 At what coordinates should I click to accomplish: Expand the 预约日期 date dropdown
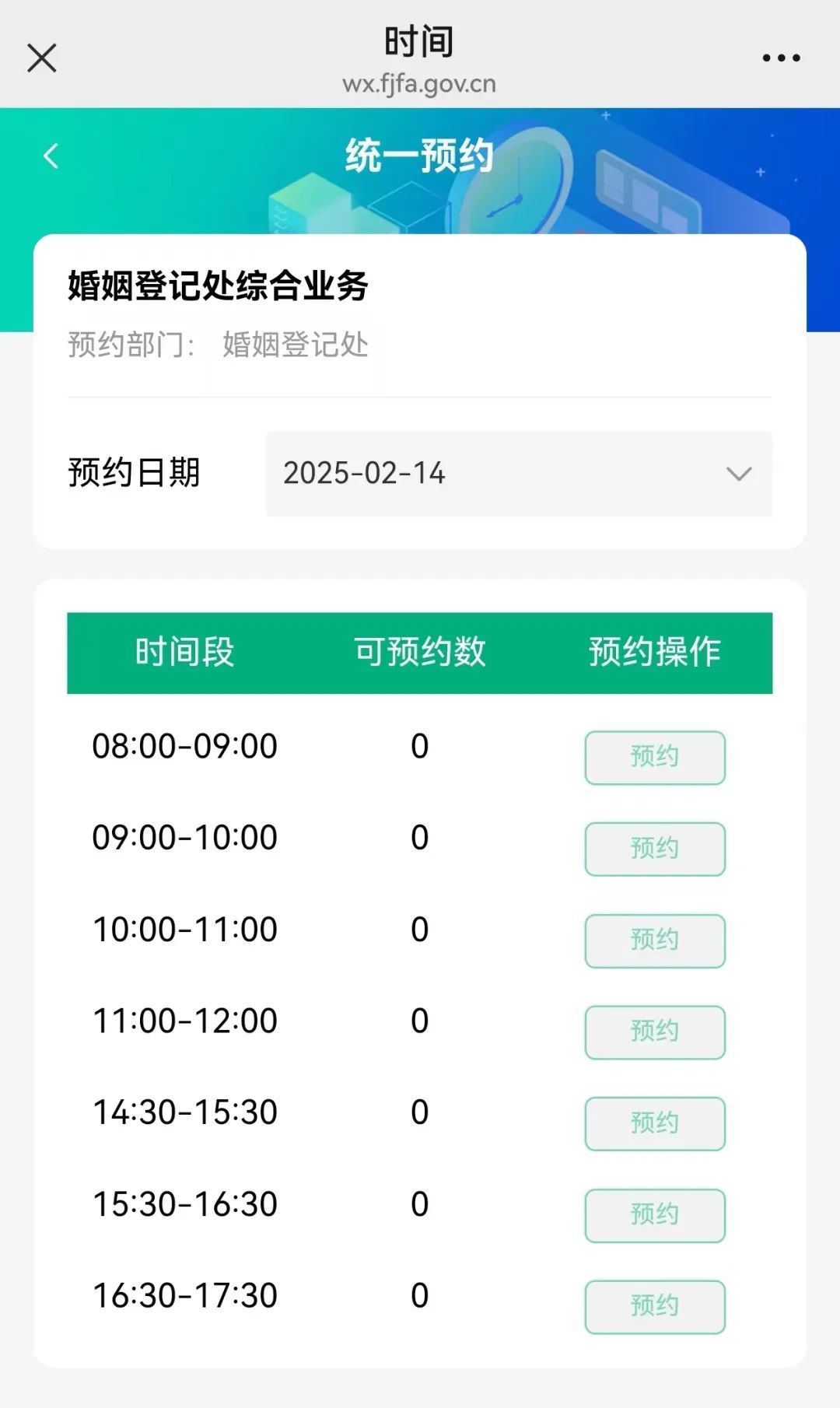pyautogui.click(x=519, y=473)
